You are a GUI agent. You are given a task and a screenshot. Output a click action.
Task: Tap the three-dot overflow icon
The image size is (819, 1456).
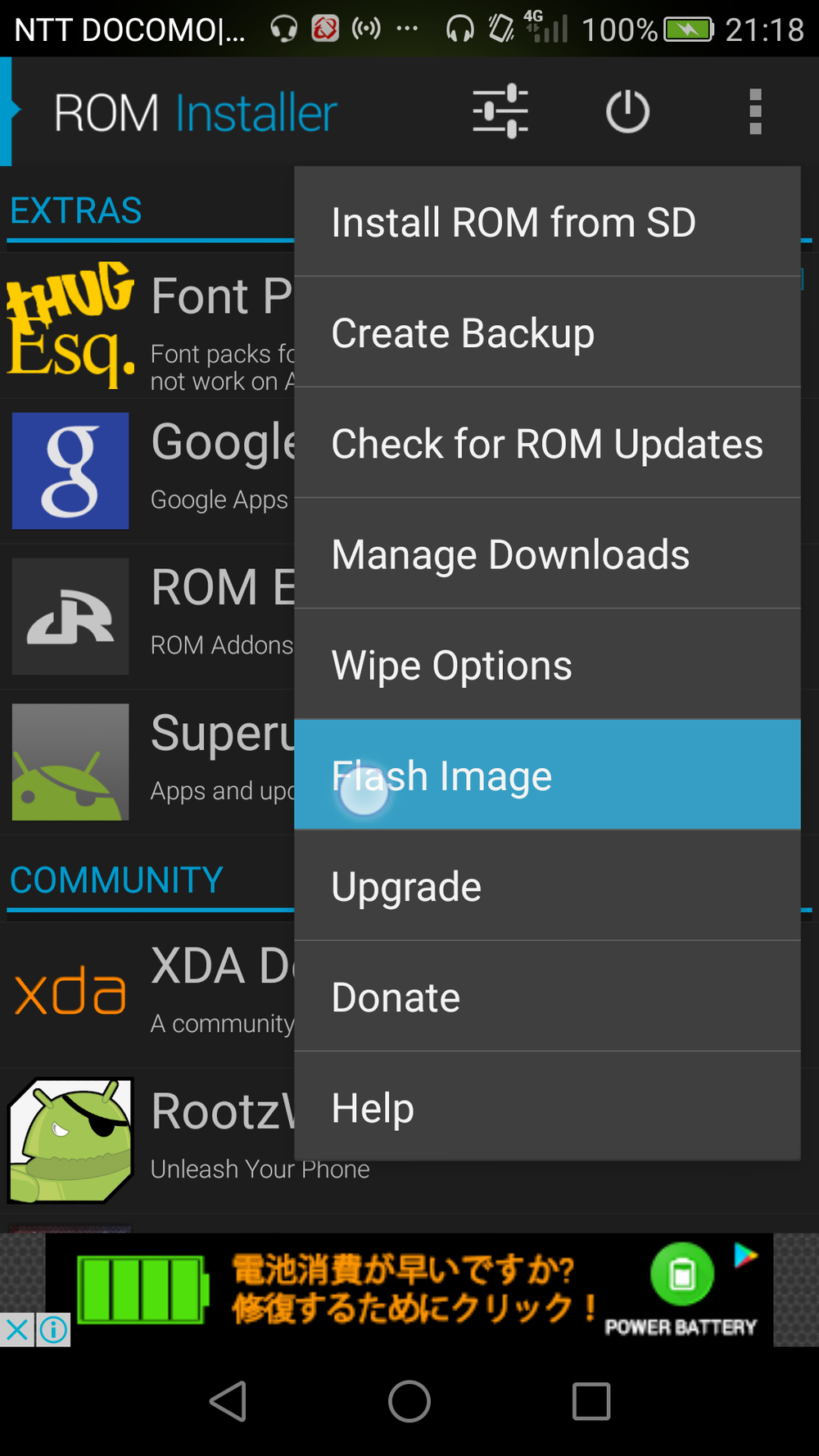coord(755,111)
